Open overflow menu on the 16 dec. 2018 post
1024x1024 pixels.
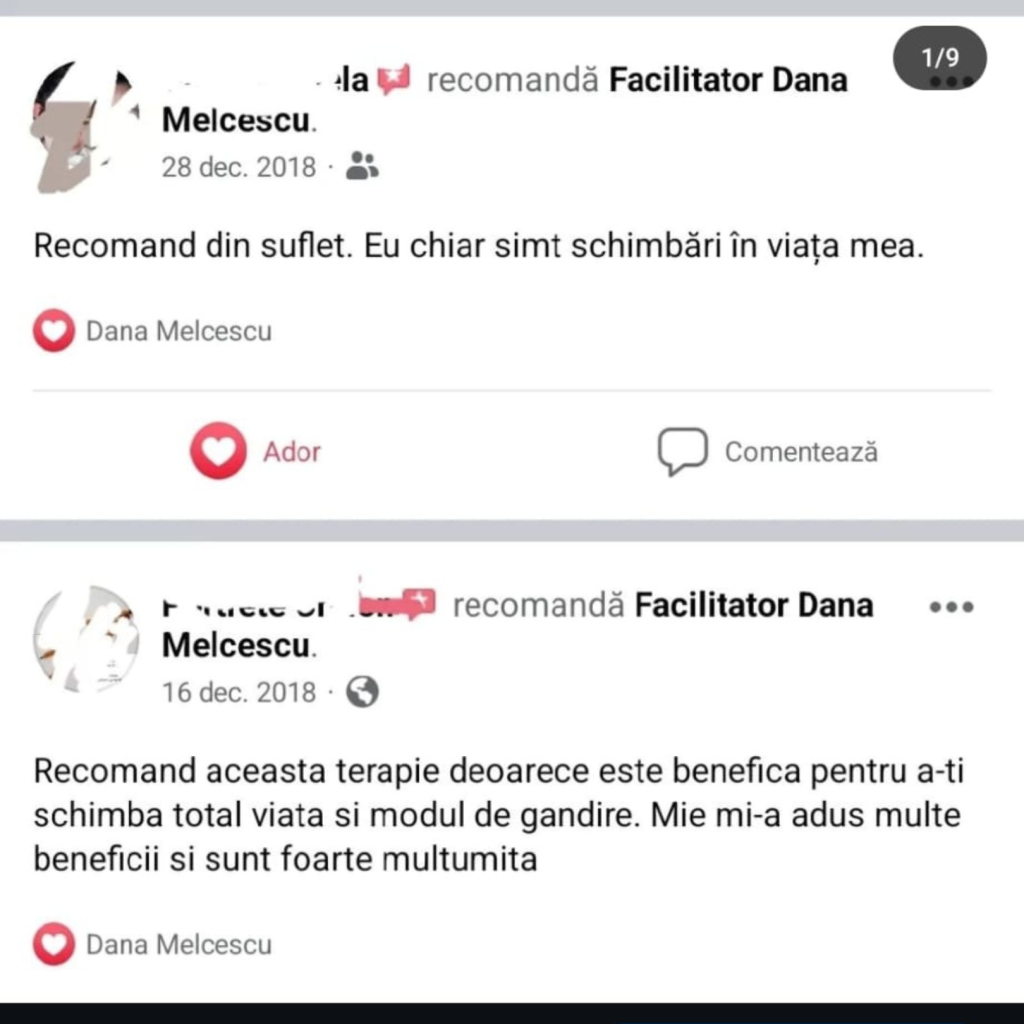point(951,607)
